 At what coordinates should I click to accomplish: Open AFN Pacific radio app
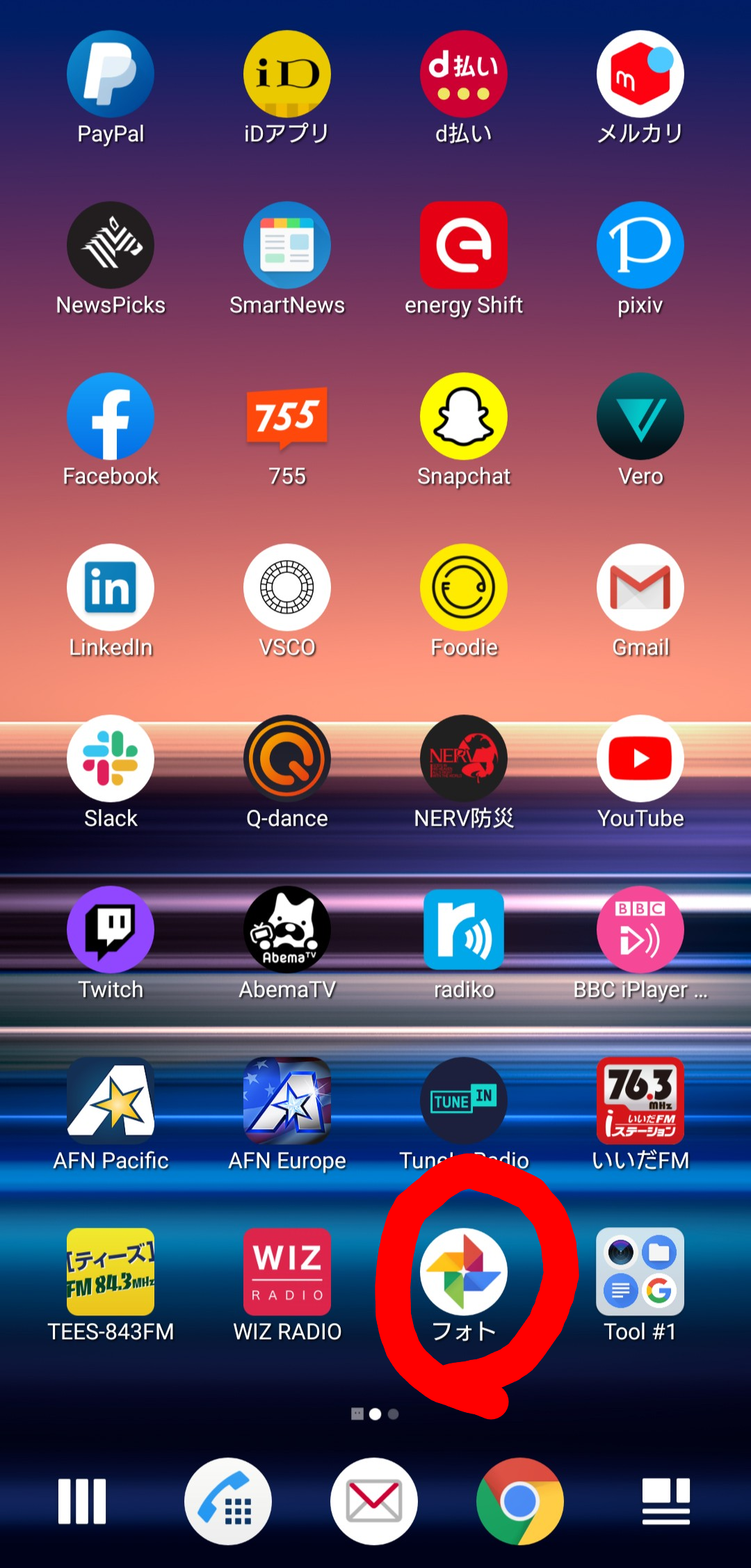tap(111, 1101)
